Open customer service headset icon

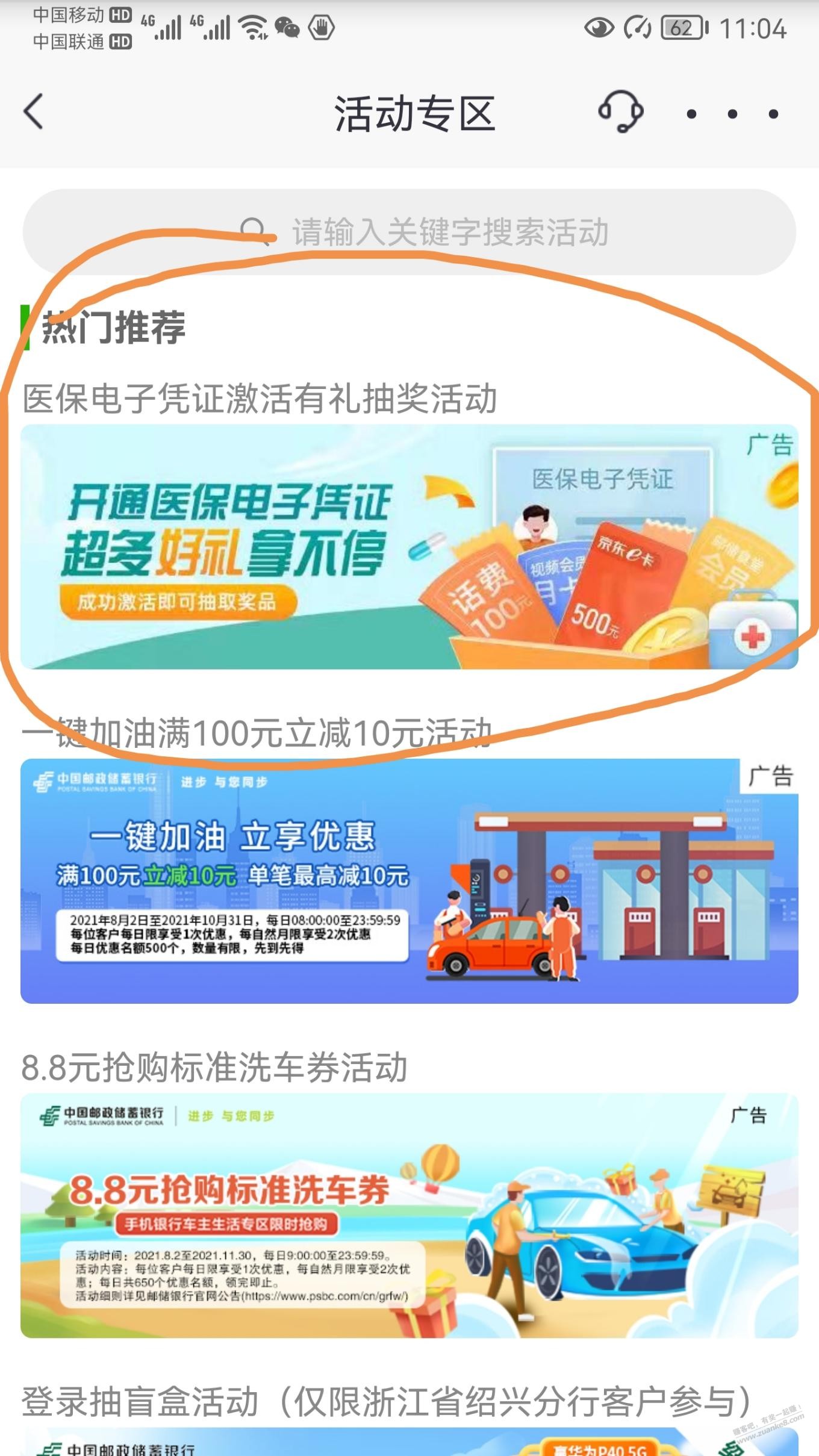tap(620, 112)
